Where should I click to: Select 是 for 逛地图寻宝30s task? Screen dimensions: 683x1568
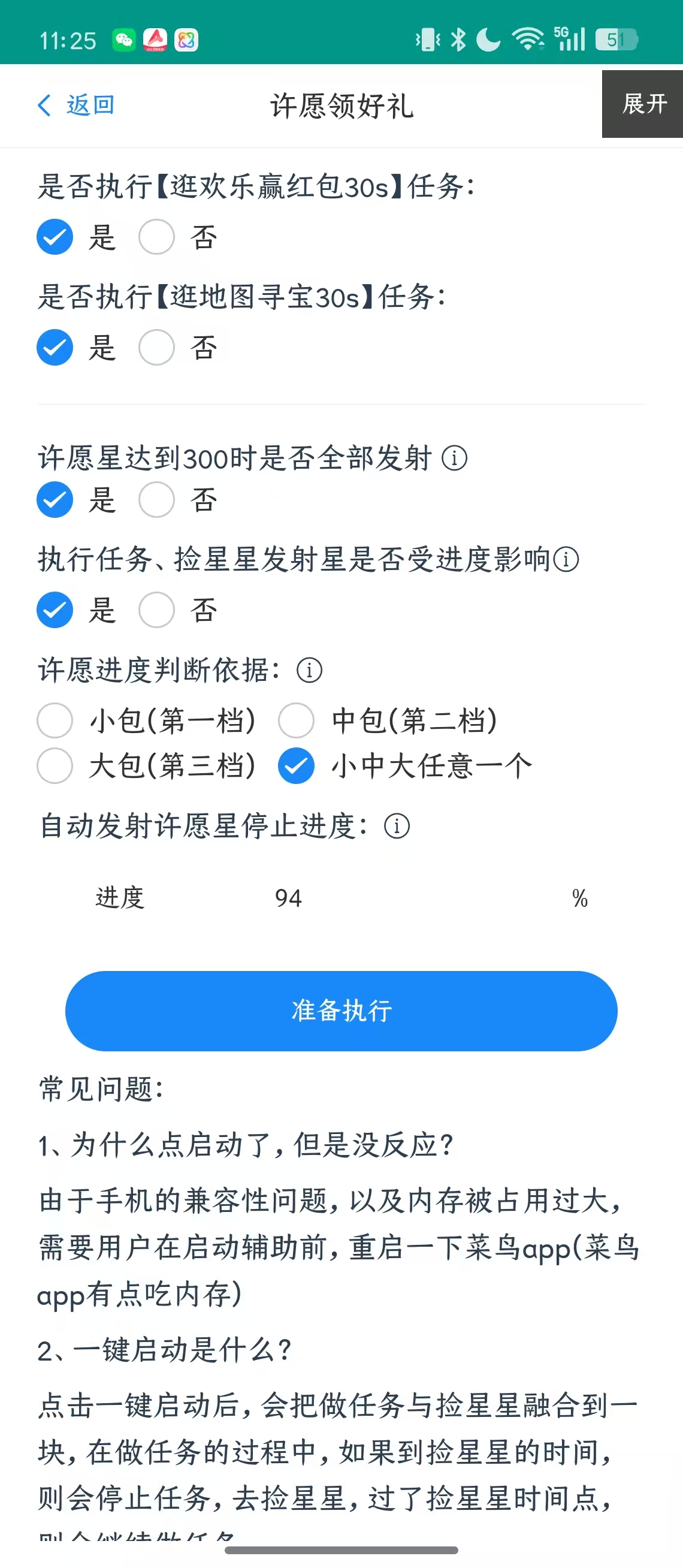point(55,348)
